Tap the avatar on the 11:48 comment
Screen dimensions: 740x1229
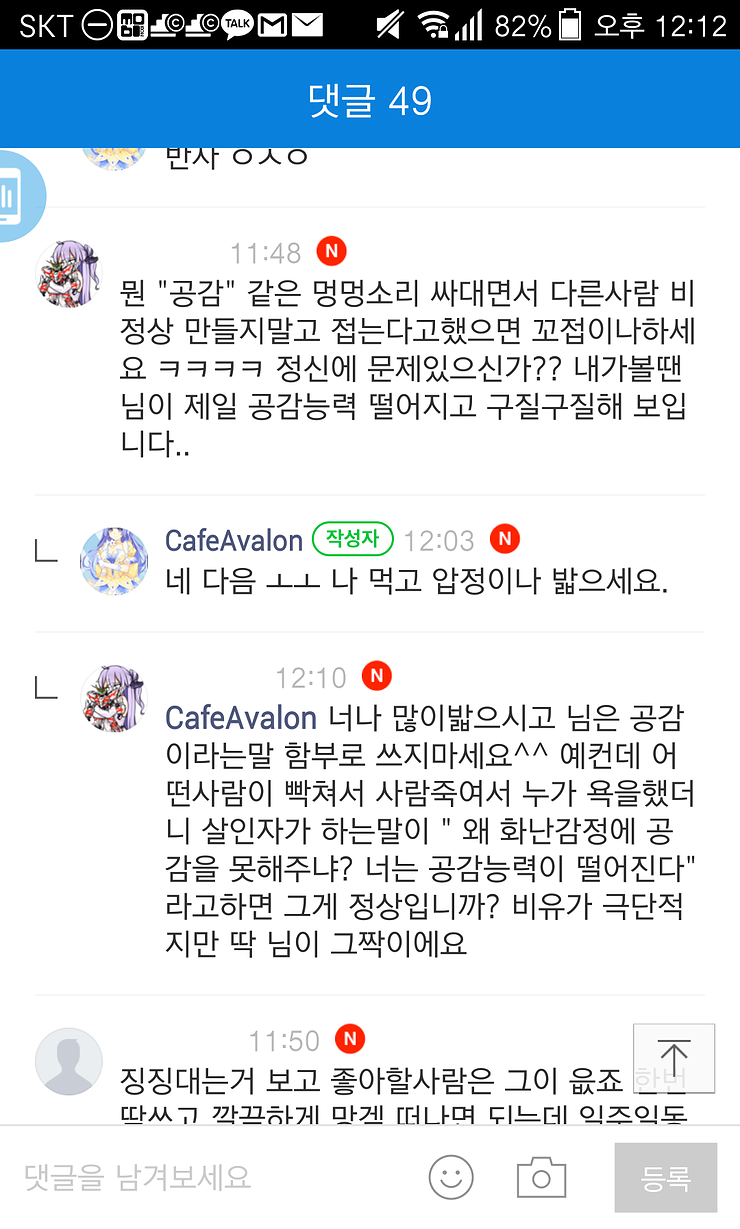68,273
